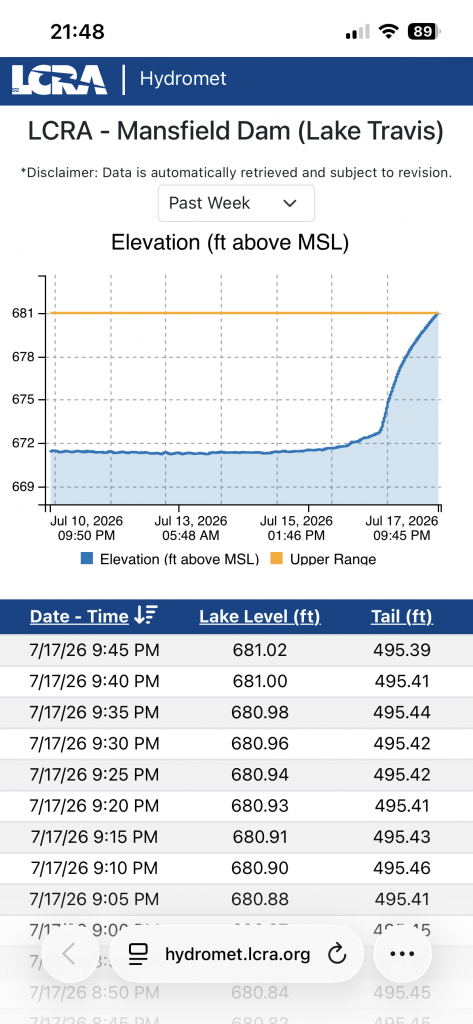
Task: Toggle Elevation series in chart legend
Action: [x=170, y=560]
